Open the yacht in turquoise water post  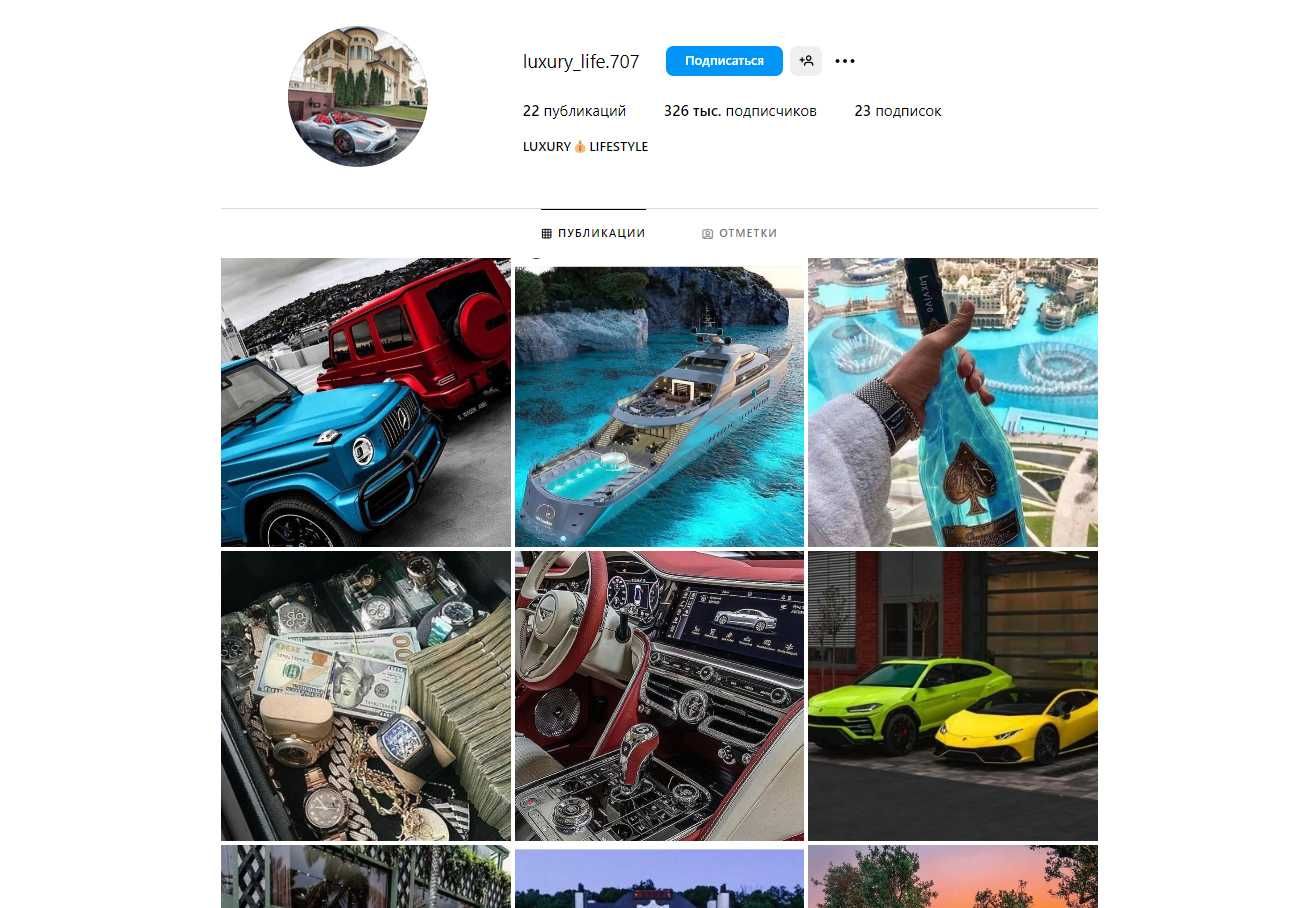[x=659, y=402]
